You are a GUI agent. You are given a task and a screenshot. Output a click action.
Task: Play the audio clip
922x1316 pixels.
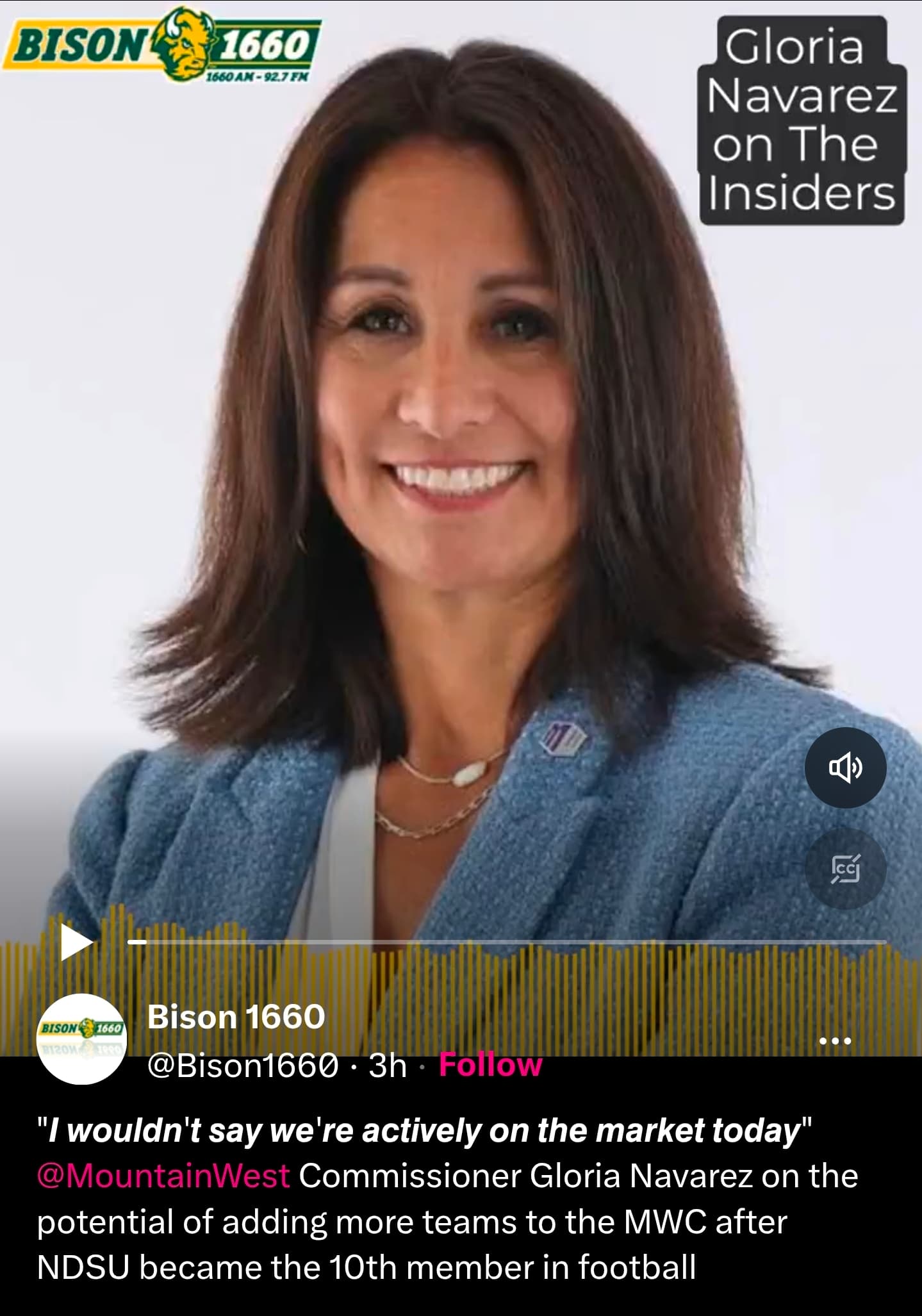[76, 942]
